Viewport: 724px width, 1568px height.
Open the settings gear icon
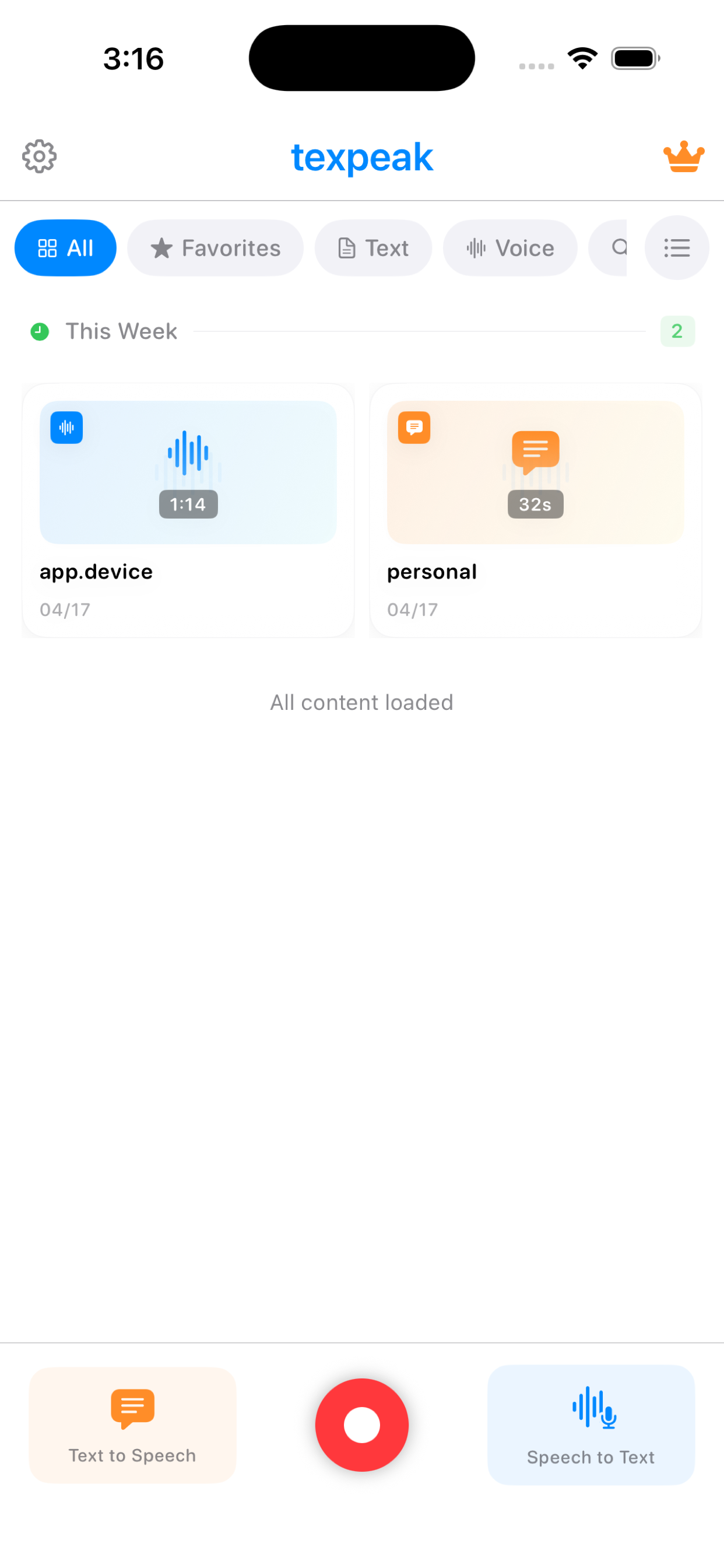pyautogui.click(x=38, y=156)
